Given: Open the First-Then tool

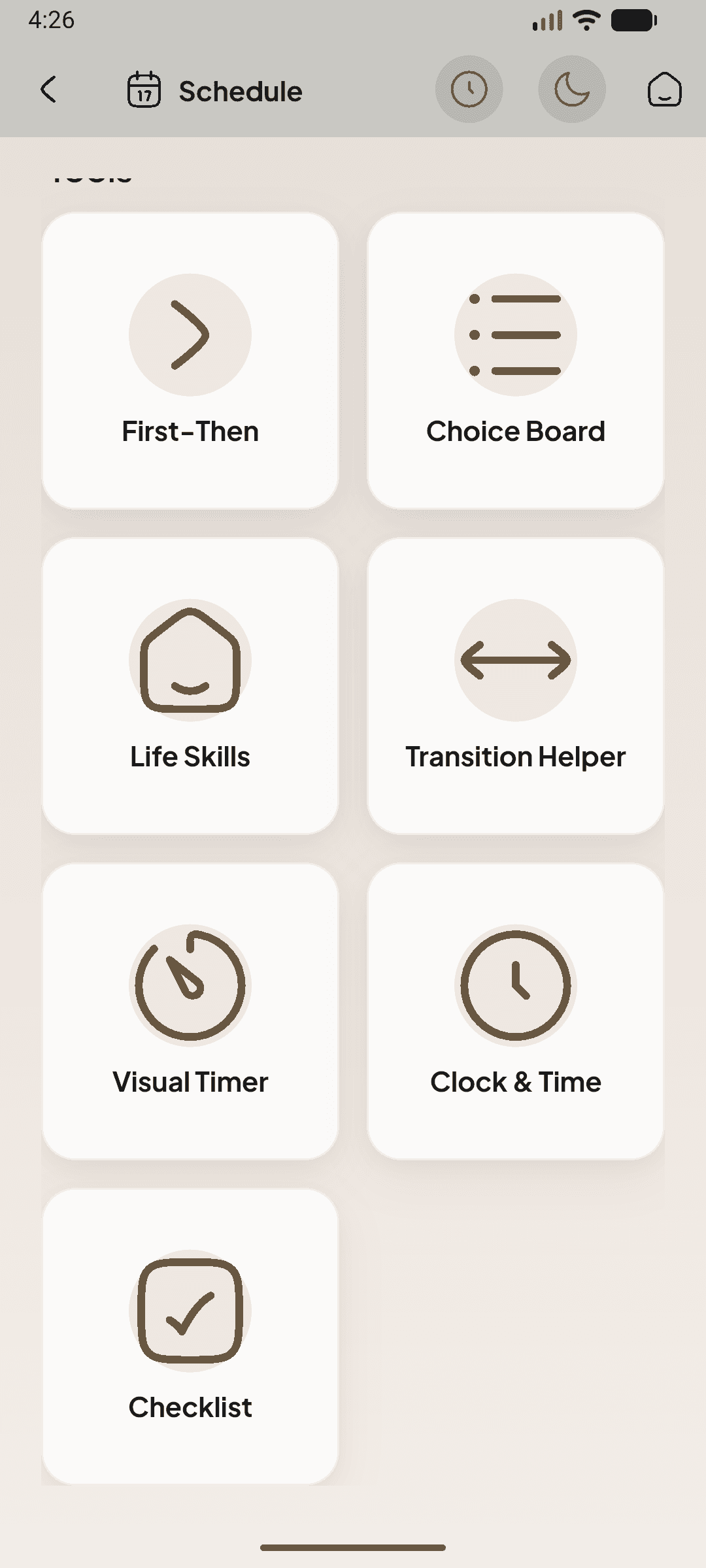Looking at the screenshot, I should (x=190, y=361).
